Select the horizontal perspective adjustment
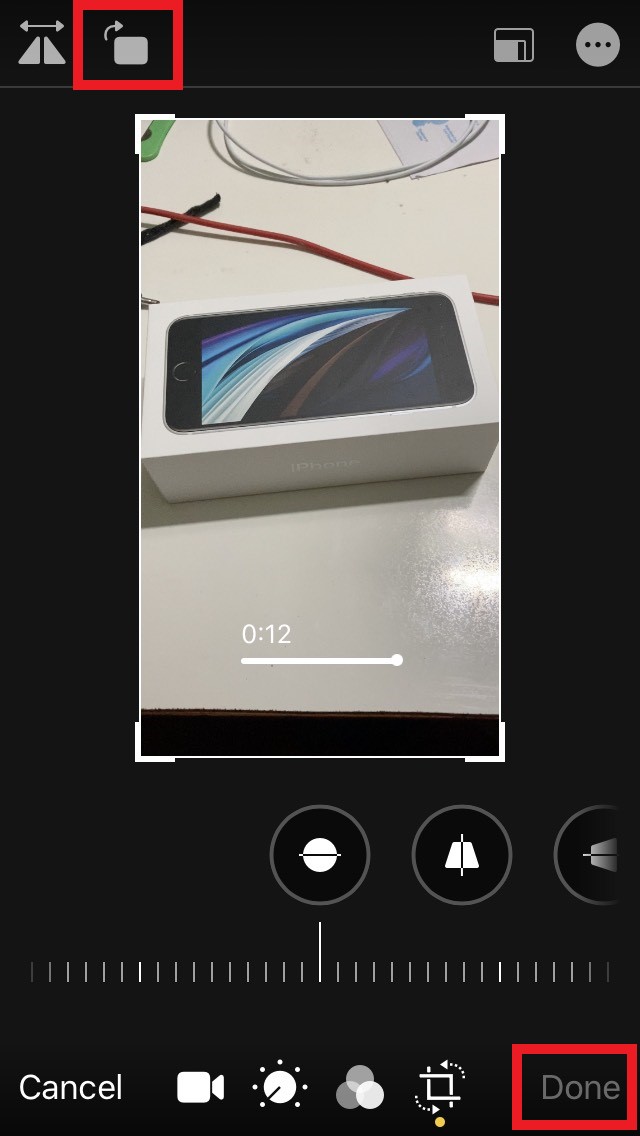640x1136 pixels. pos(587,855)
